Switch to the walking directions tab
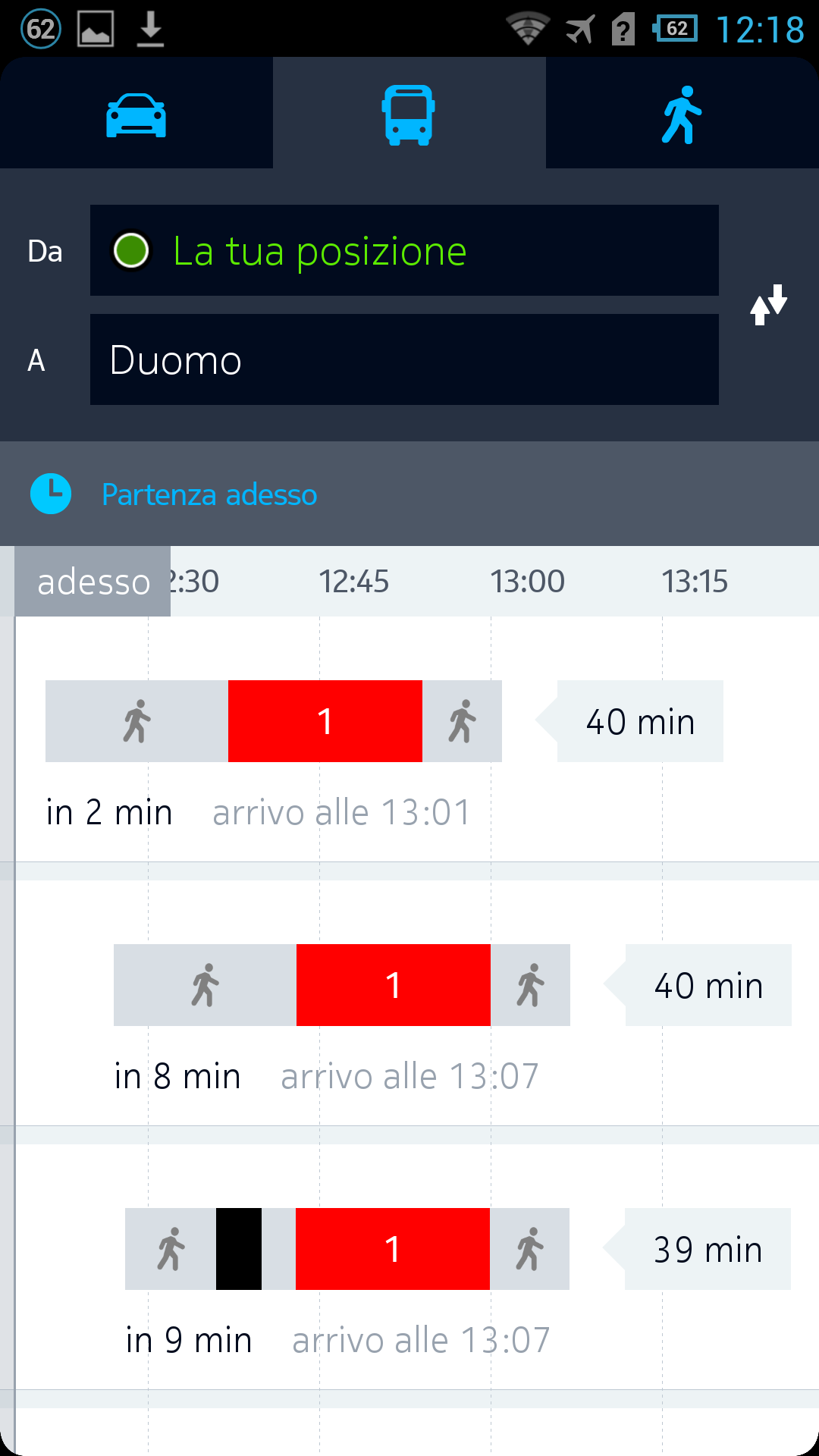Image resolution: width=819 pixels, height=1456 pixels. pyautogui.click(x=682, y=114)
